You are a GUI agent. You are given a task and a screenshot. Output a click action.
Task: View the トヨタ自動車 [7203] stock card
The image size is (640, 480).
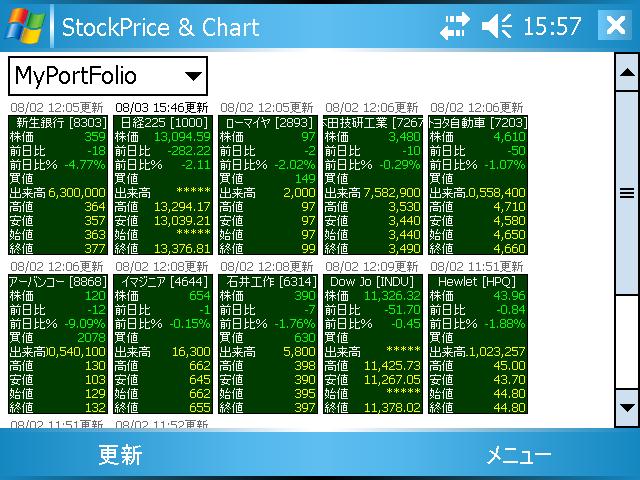(478, 185)
